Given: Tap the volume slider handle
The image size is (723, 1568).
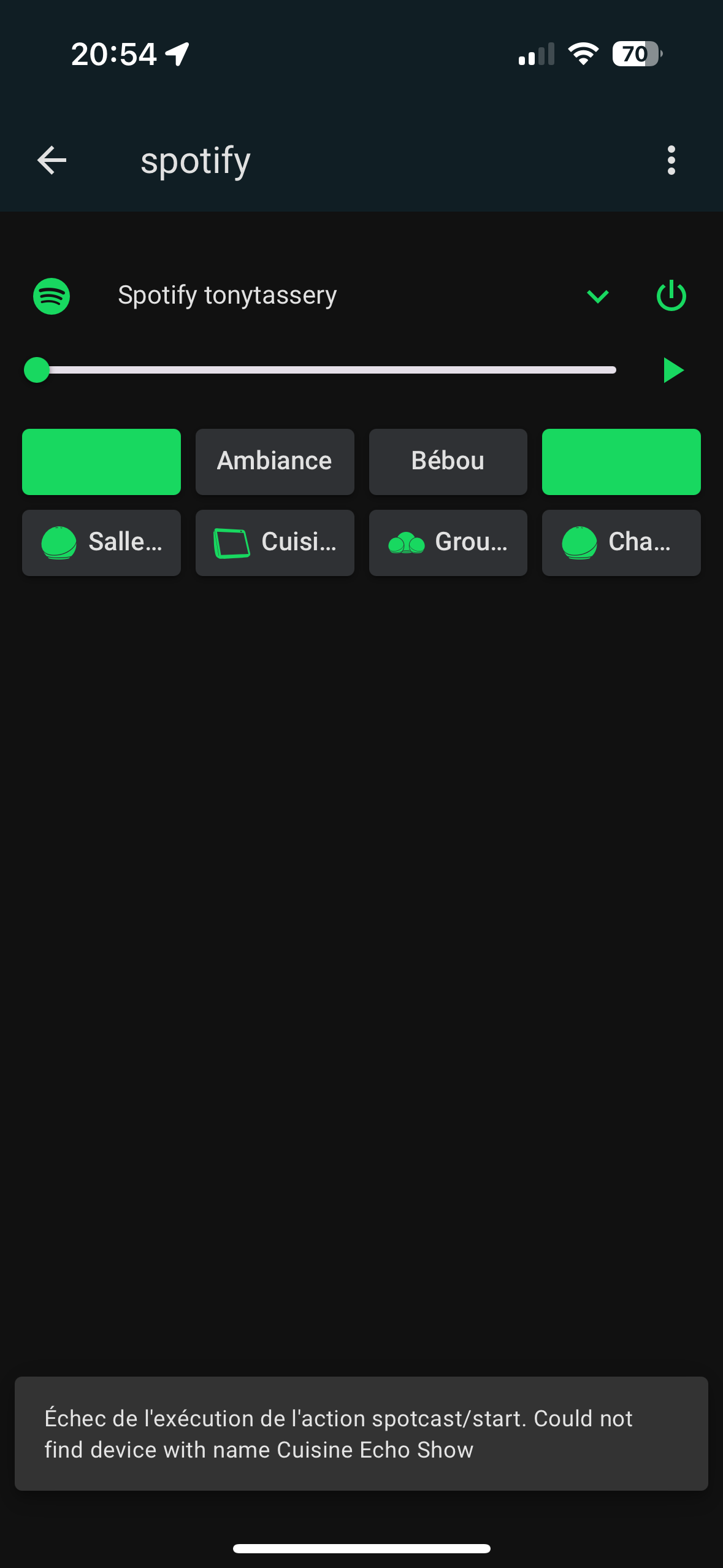Looking at the screenshot, I should pos(37,370).
